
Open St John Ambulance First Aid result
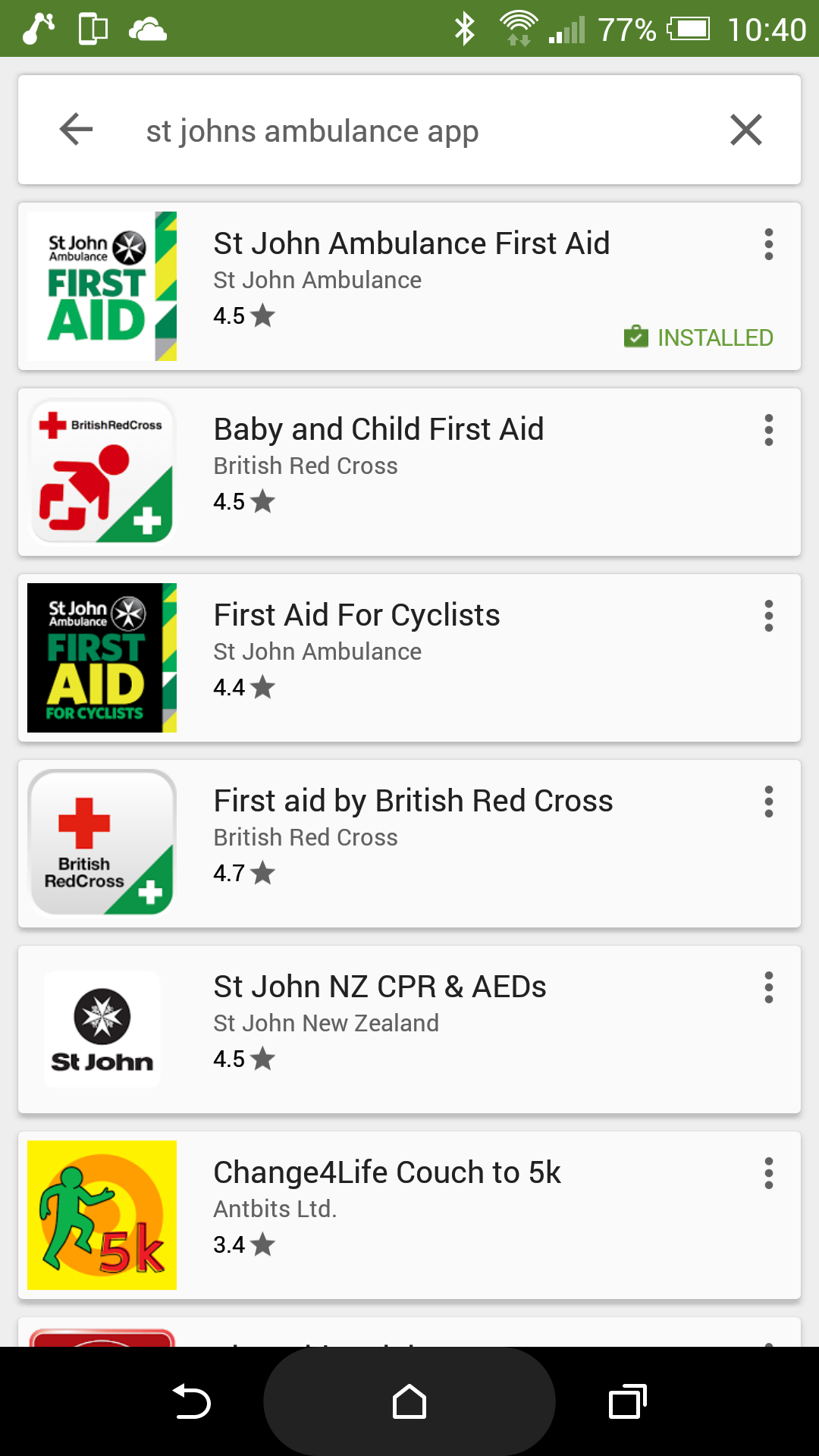coord(409,287)
